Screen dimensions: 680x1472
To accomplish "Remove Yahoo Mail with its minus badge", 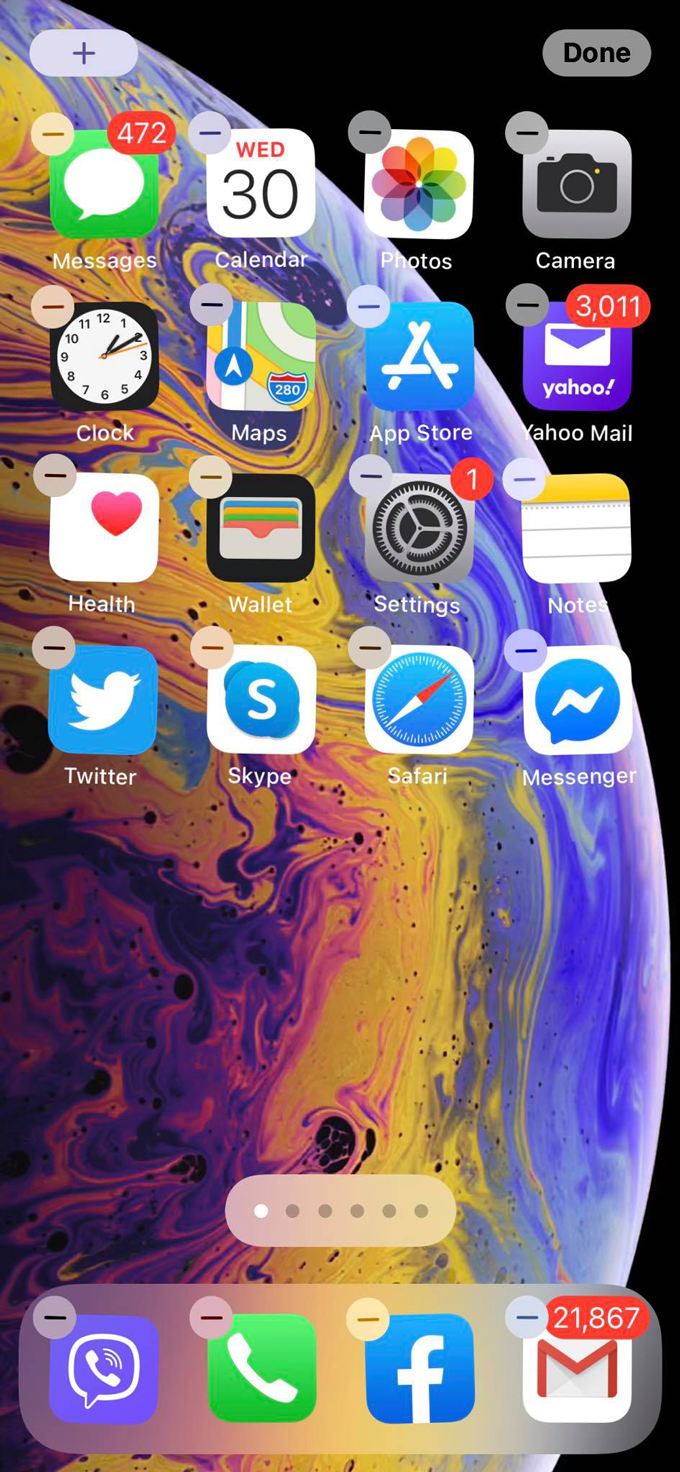I will [x=526, y=304].
